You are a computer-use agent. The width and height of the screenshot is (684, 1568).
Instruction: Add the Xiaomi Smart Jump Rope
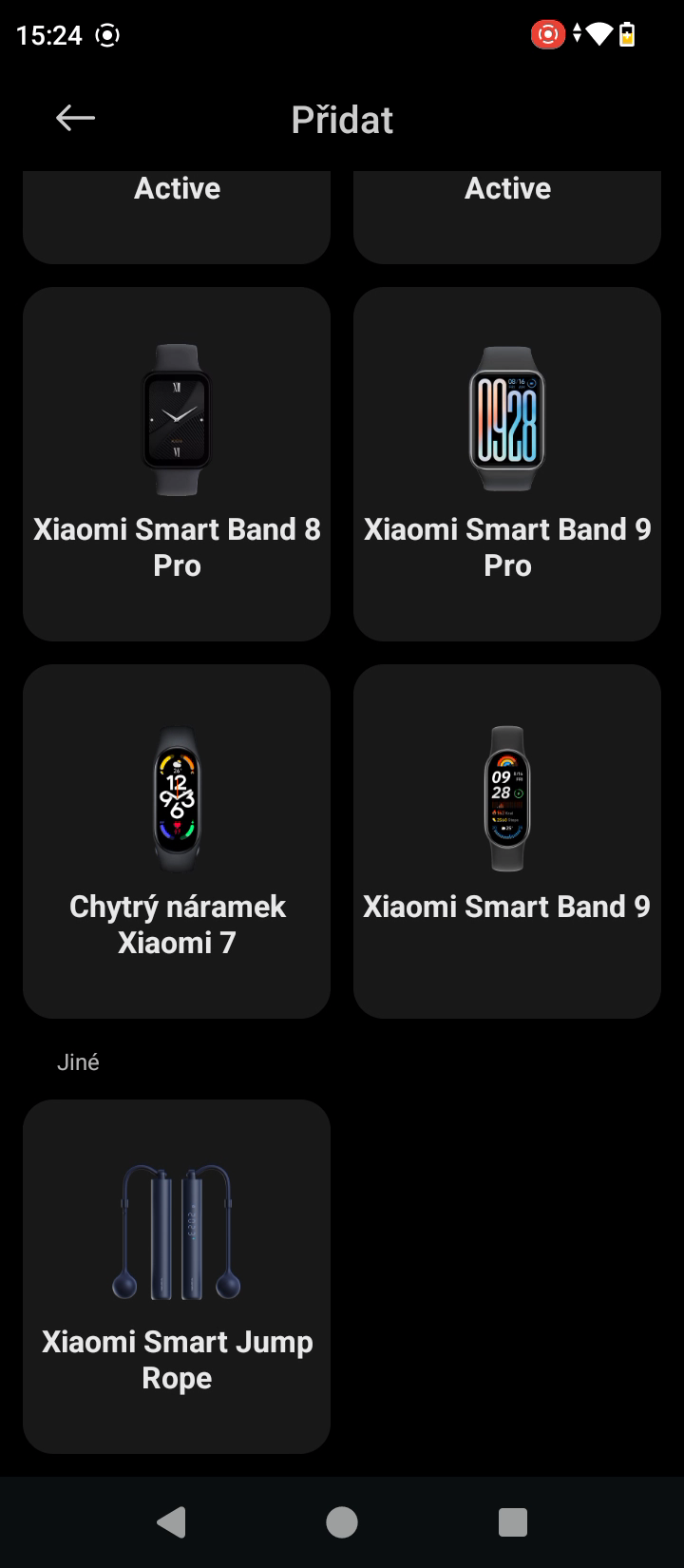(x=177, y=1276)
